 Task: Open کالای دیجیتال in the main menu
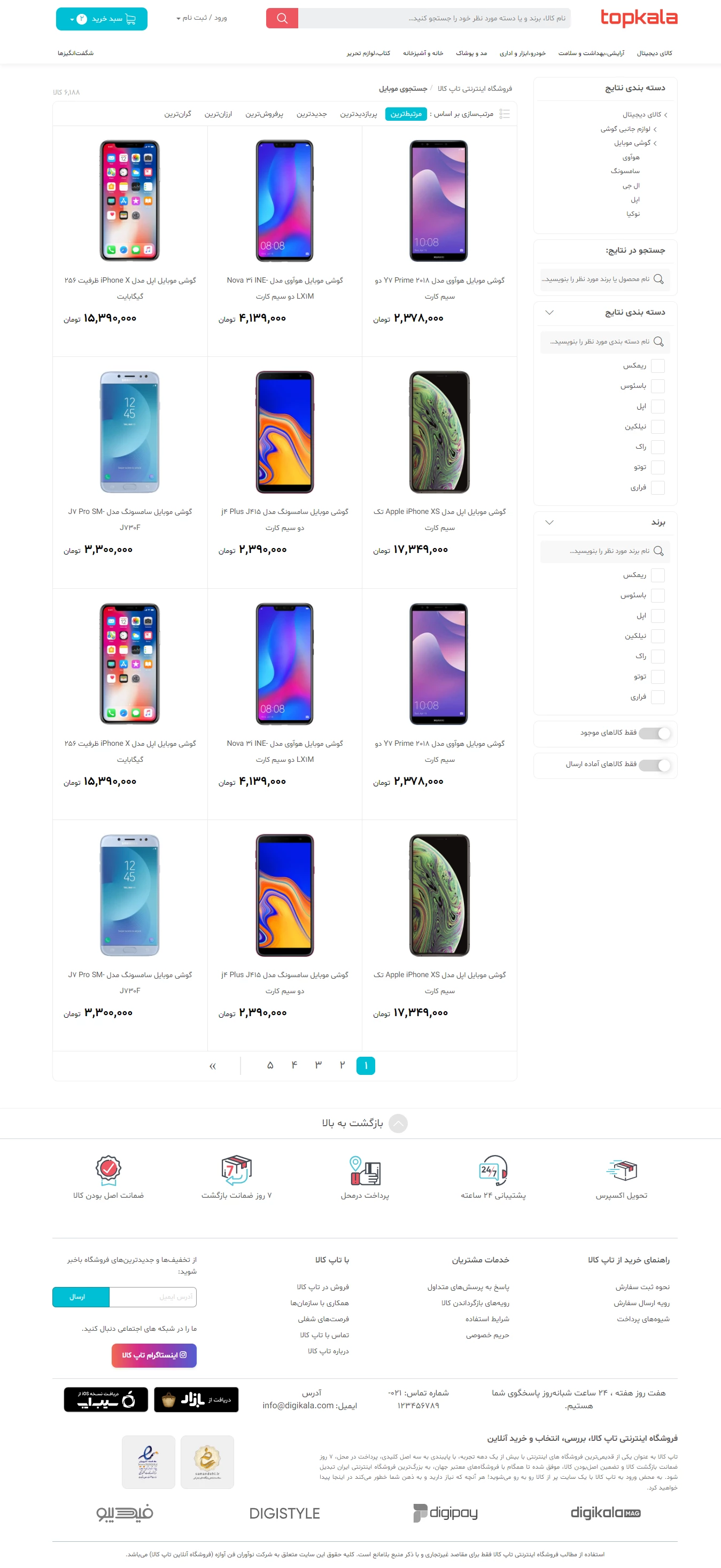point(654,53)
